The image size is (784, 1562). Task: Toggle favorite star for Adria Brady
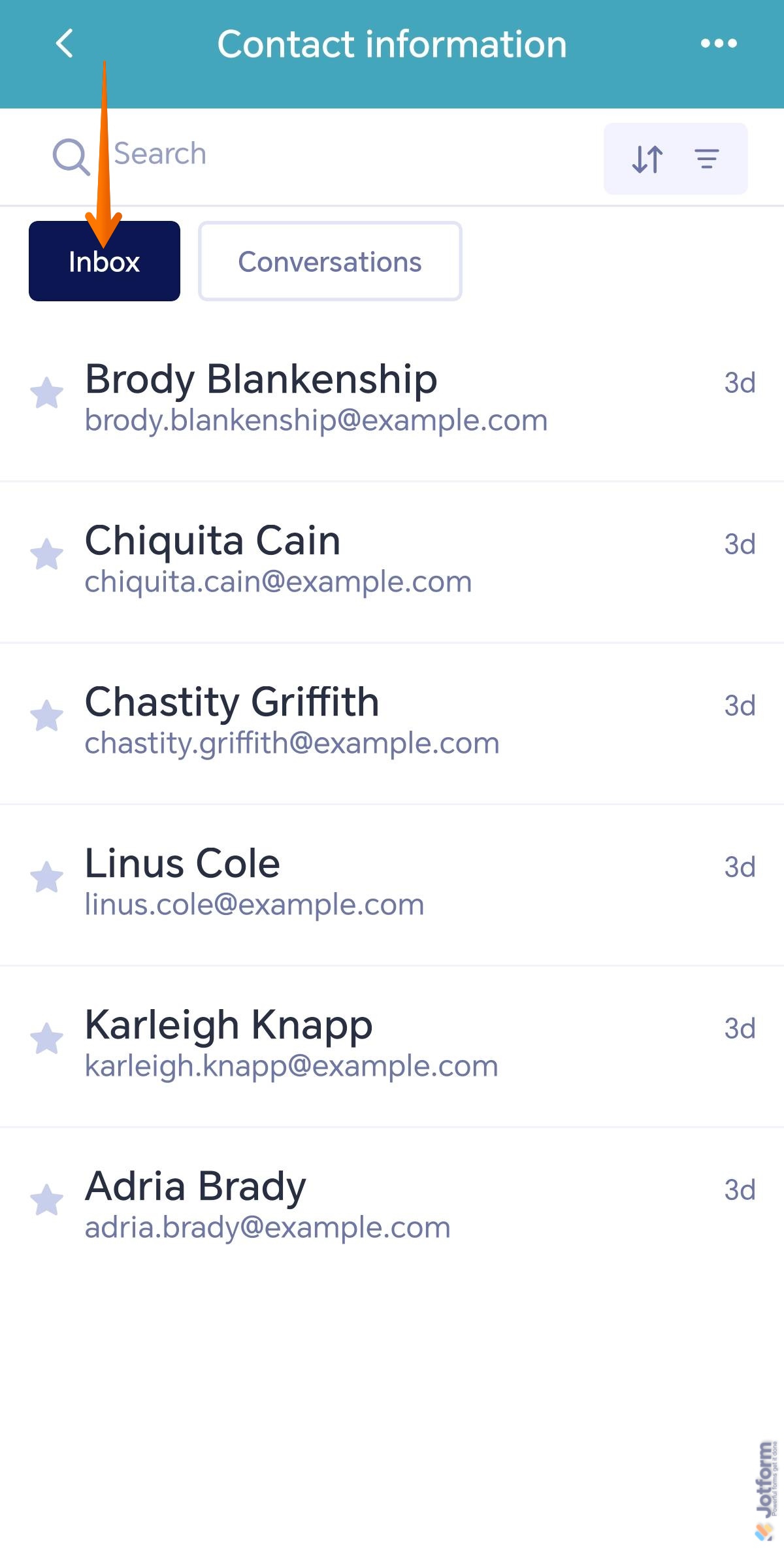click(x=46, y=1203)
